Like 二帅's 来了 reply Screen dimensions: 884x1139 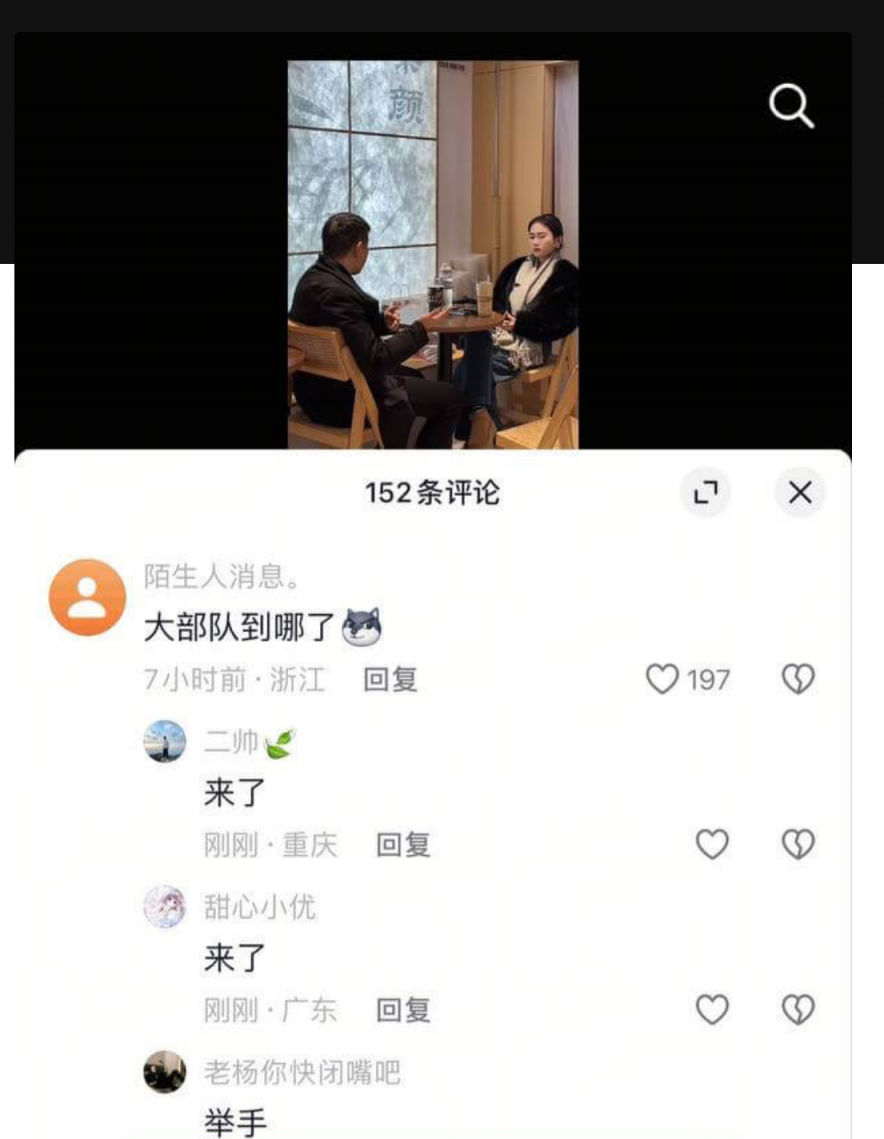coord(712,844)
